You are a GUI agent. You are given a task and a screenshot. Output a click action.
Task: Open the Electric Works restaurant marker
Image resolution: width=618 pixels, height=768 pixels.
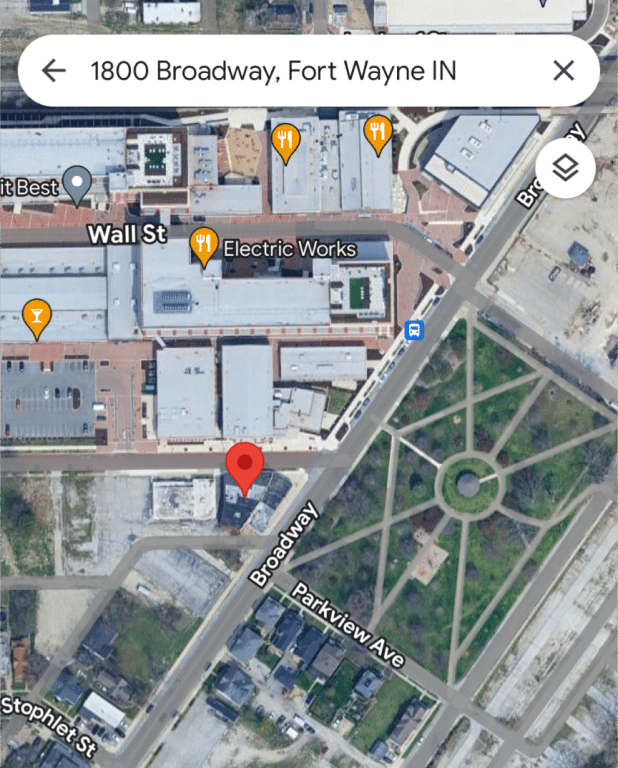pyautogui.click(x=205, y=244)
